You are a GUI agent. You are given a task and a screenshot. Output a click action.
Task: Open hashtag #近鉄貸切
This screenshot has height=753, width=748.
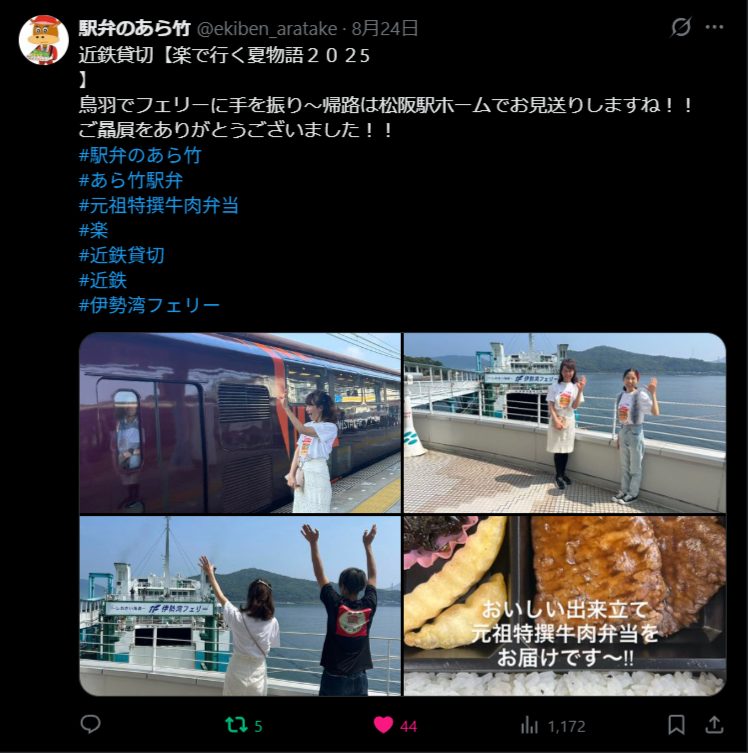pyautogui.click(x=121, y=256)
